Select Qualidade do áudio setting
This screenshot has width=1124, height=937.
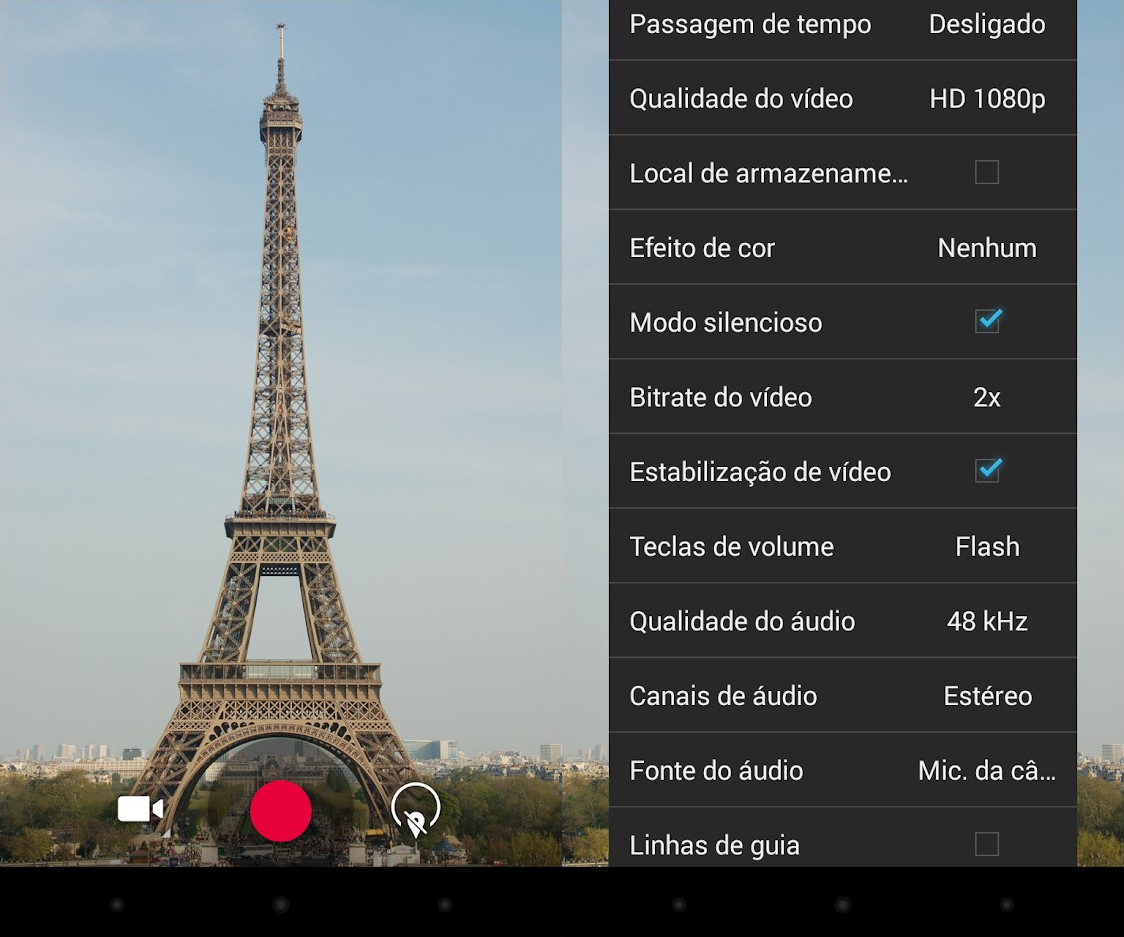point(842,621)
